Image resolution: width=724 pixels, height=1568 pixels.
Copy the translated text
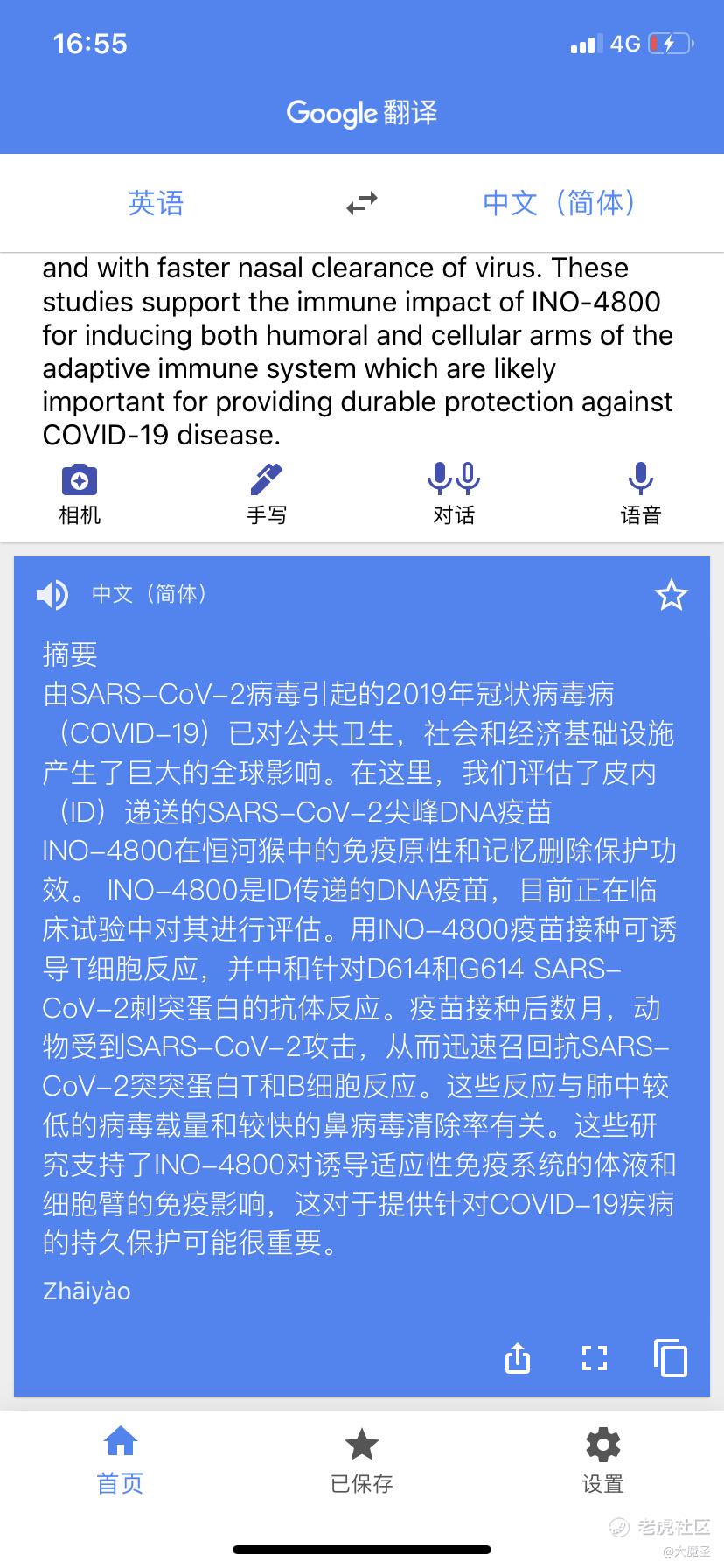point(671,1358)
